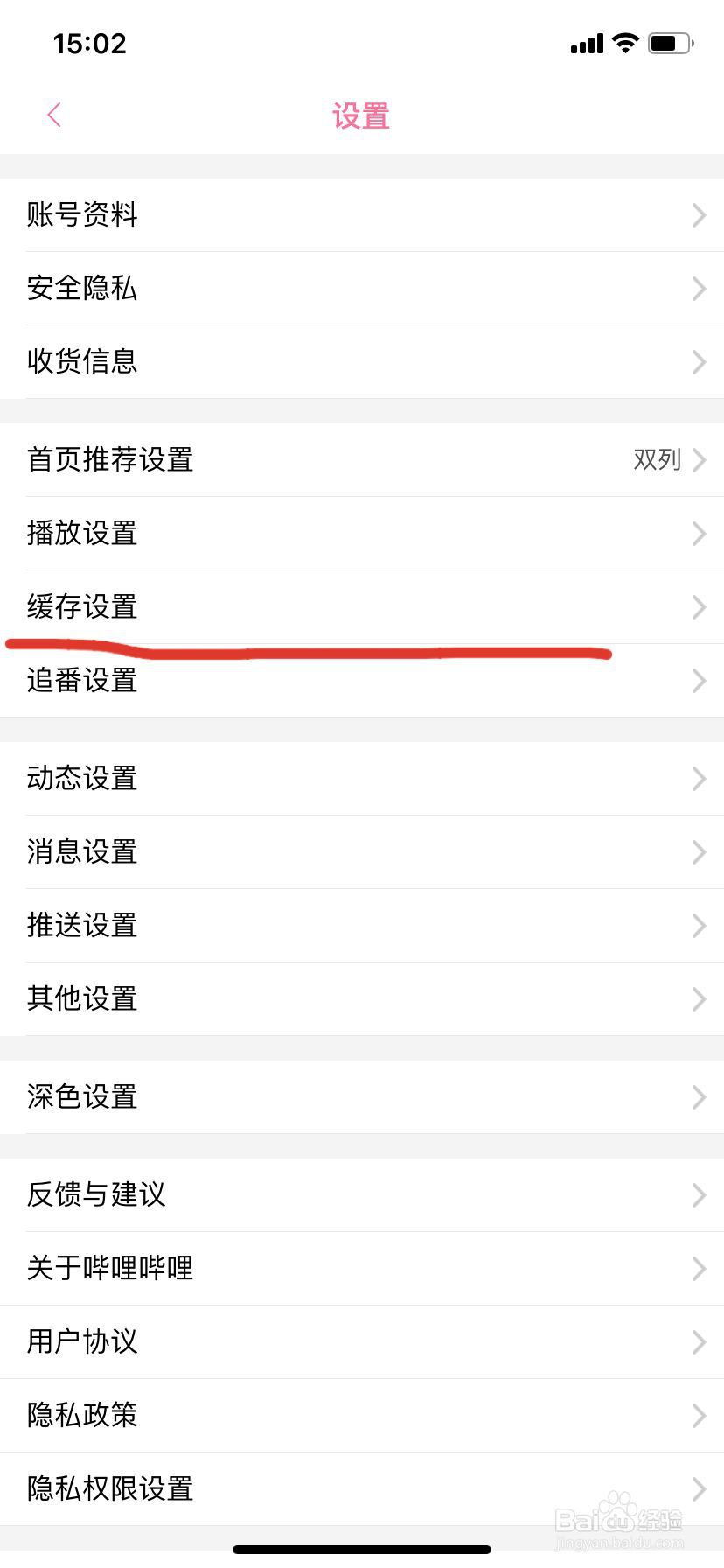
Task: Open the 用户协议 user agreement
Action: [x=362, y=1341]
